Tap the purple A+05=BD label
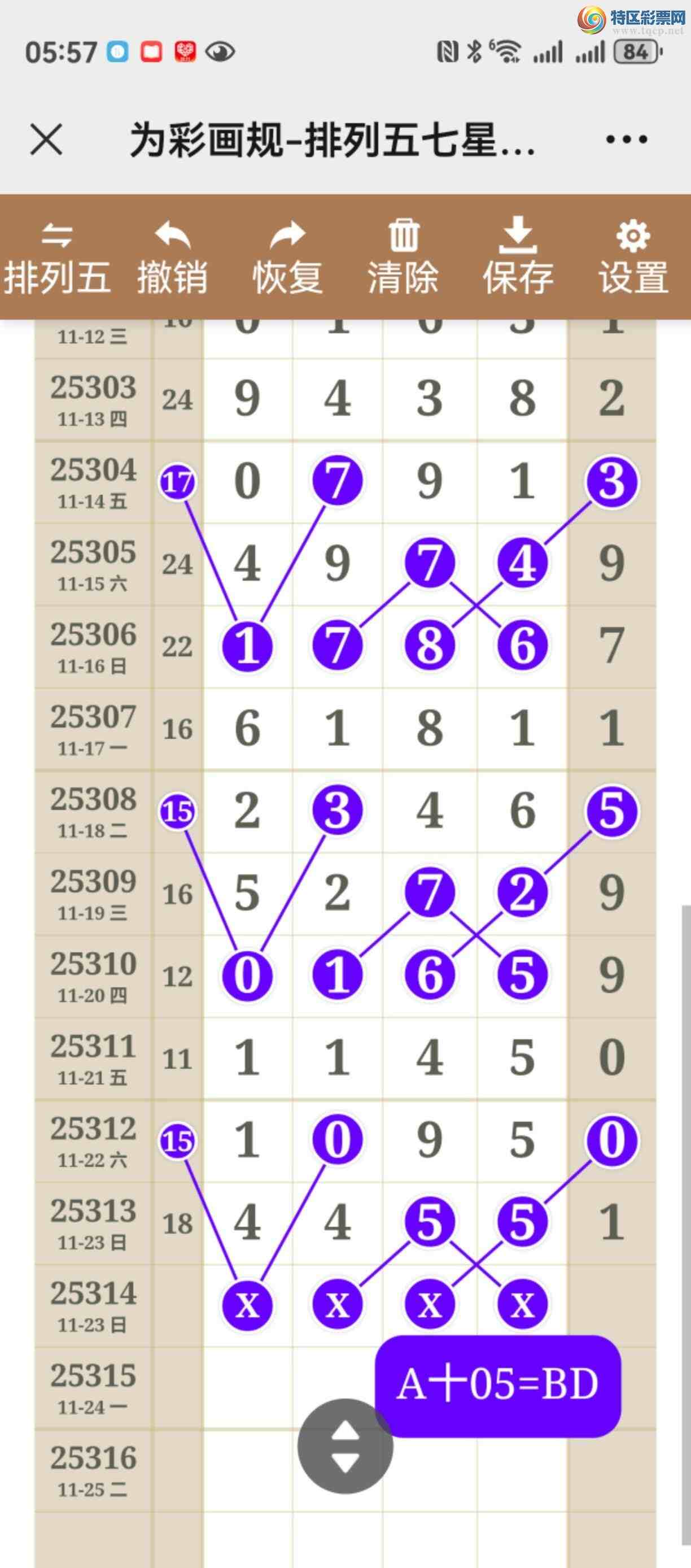Screen dimensions: 691x1568 tap(497, 1386)
